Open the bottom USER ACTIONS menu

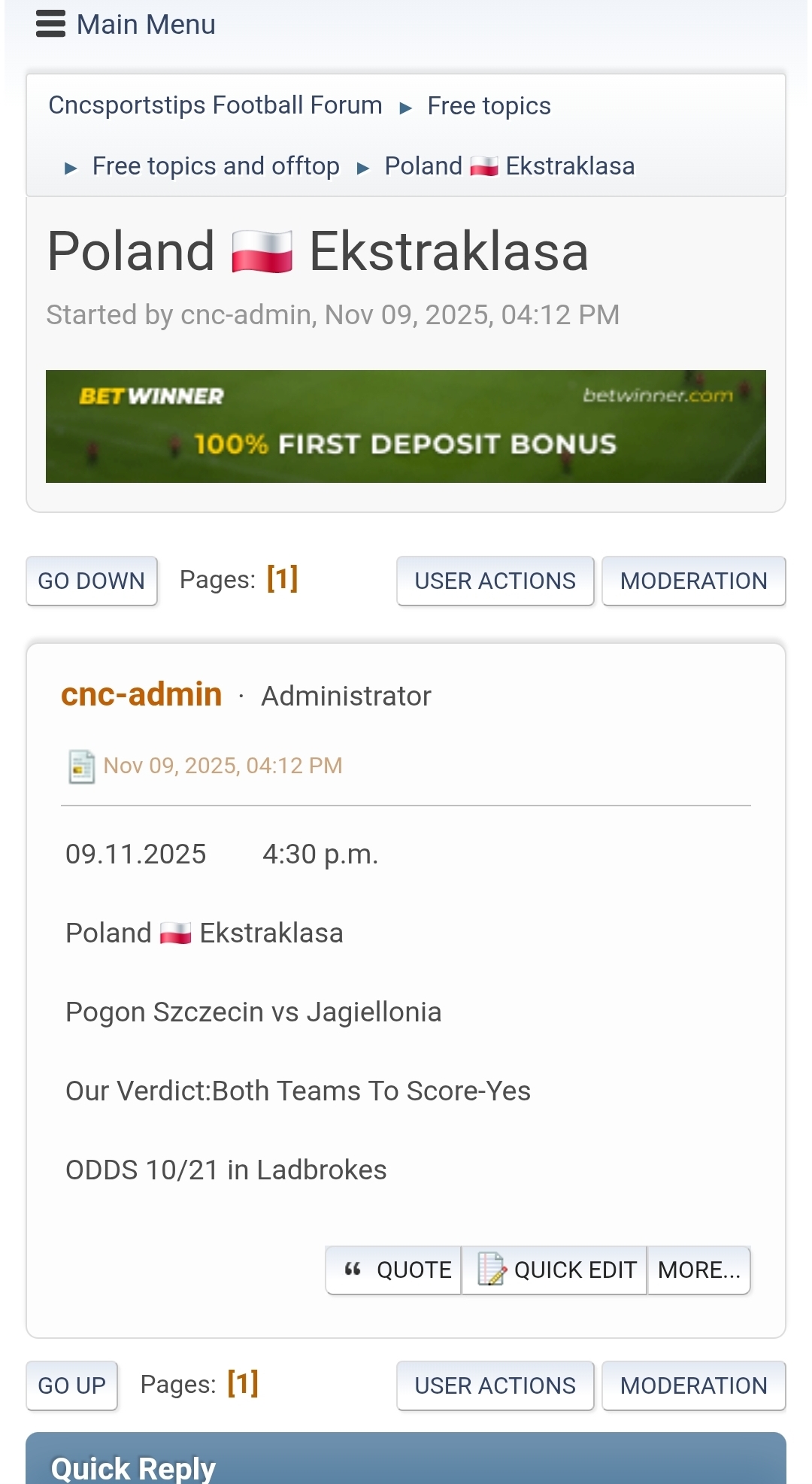(x=495, y=1385)
